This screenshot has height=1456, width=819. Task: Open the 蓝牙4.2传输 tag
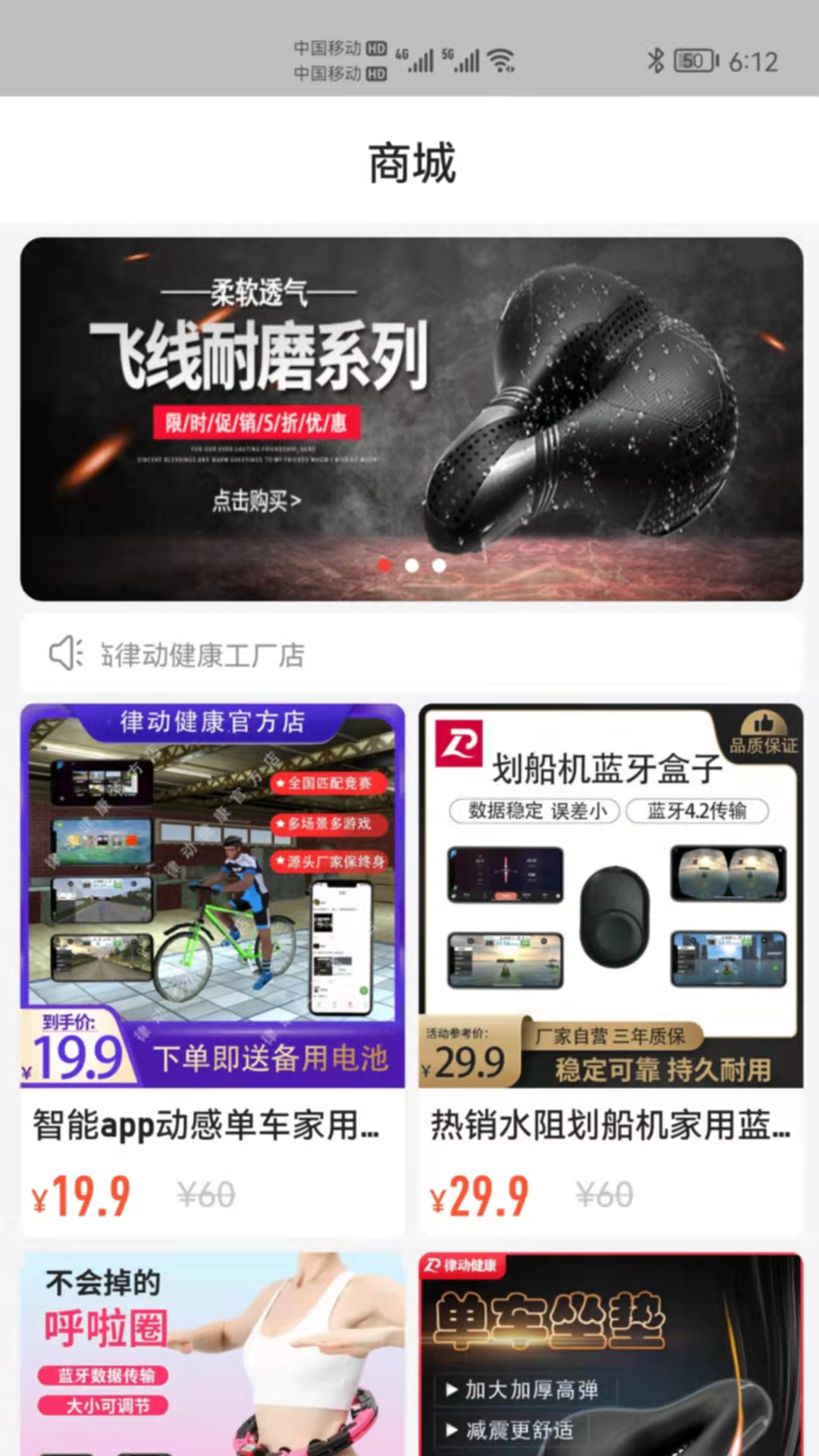pyautogui.click(x=698, y=811)
